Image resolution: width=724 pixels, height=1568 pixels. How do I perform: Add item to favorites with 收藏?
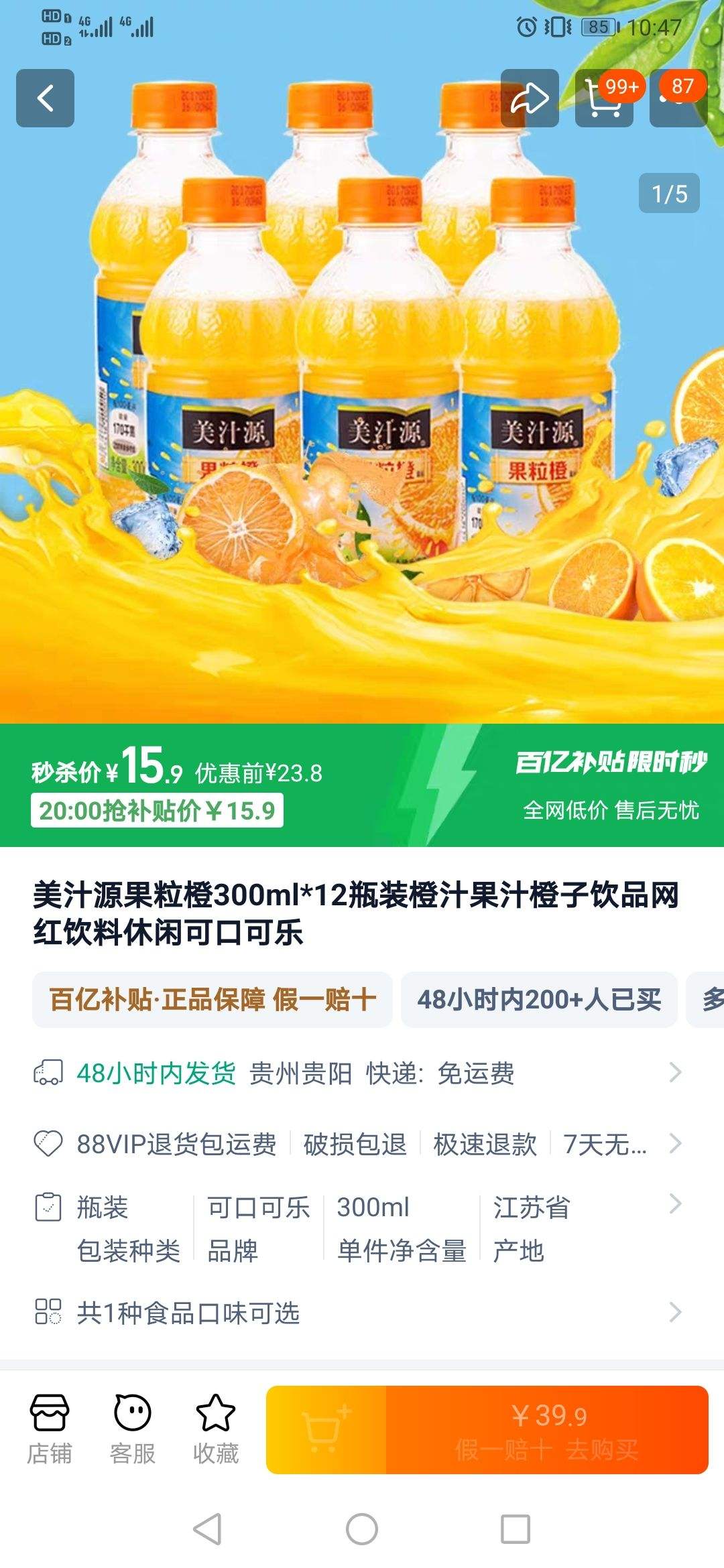(215, 1429)
